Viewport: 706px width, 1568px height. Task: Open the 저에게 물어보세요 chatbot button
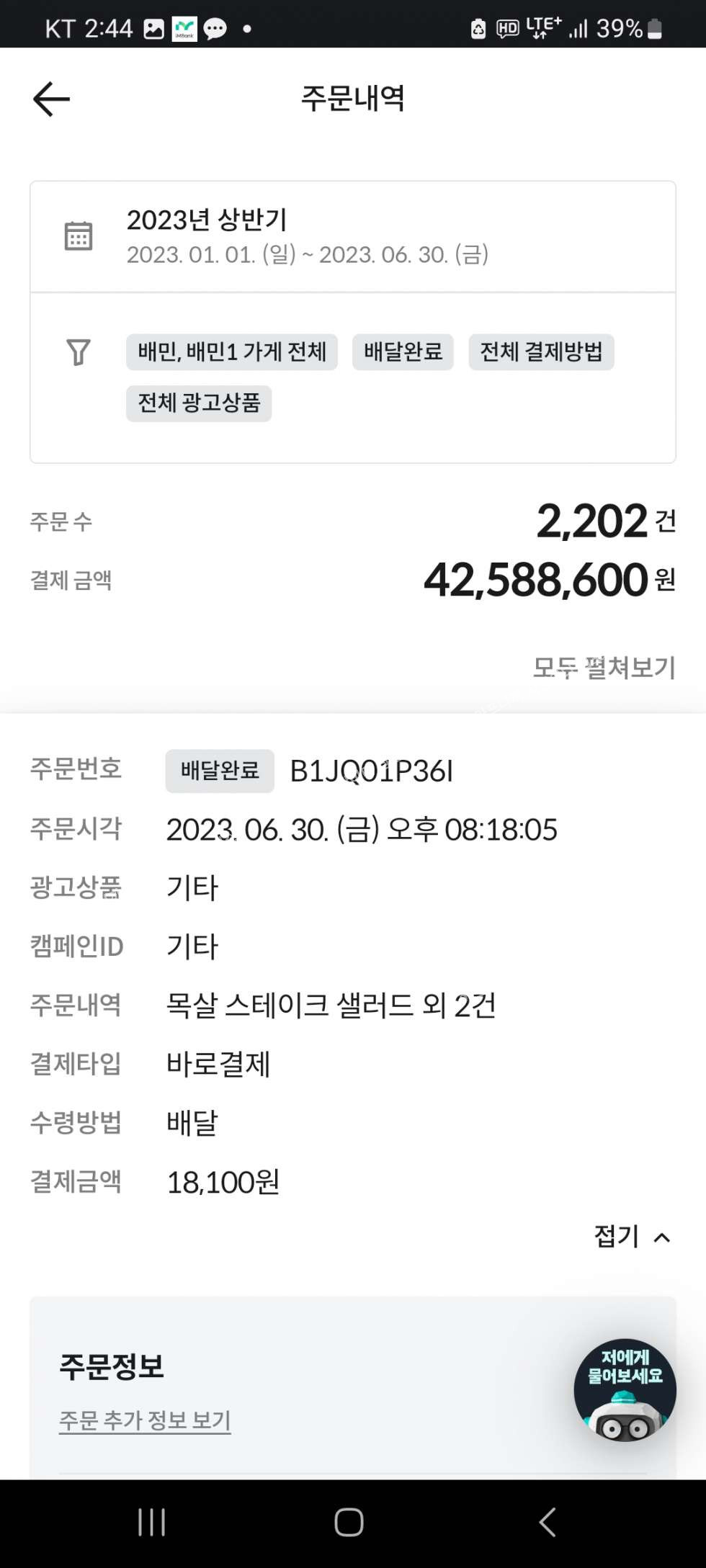pyautogui.click(x=625, y=1390)
